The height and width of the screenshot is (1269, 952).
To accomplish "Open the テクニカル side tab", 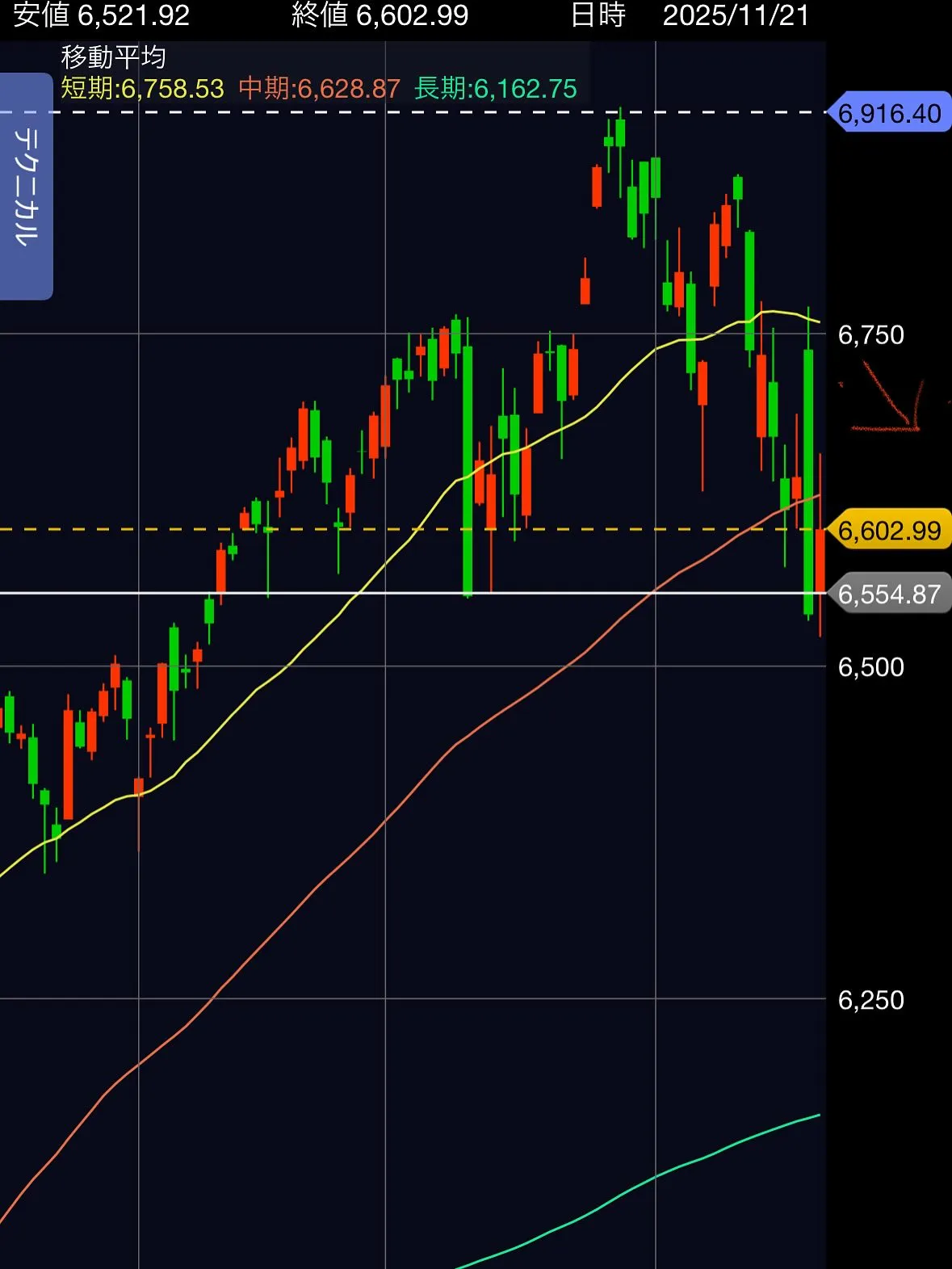I will [x=26, y=187].
